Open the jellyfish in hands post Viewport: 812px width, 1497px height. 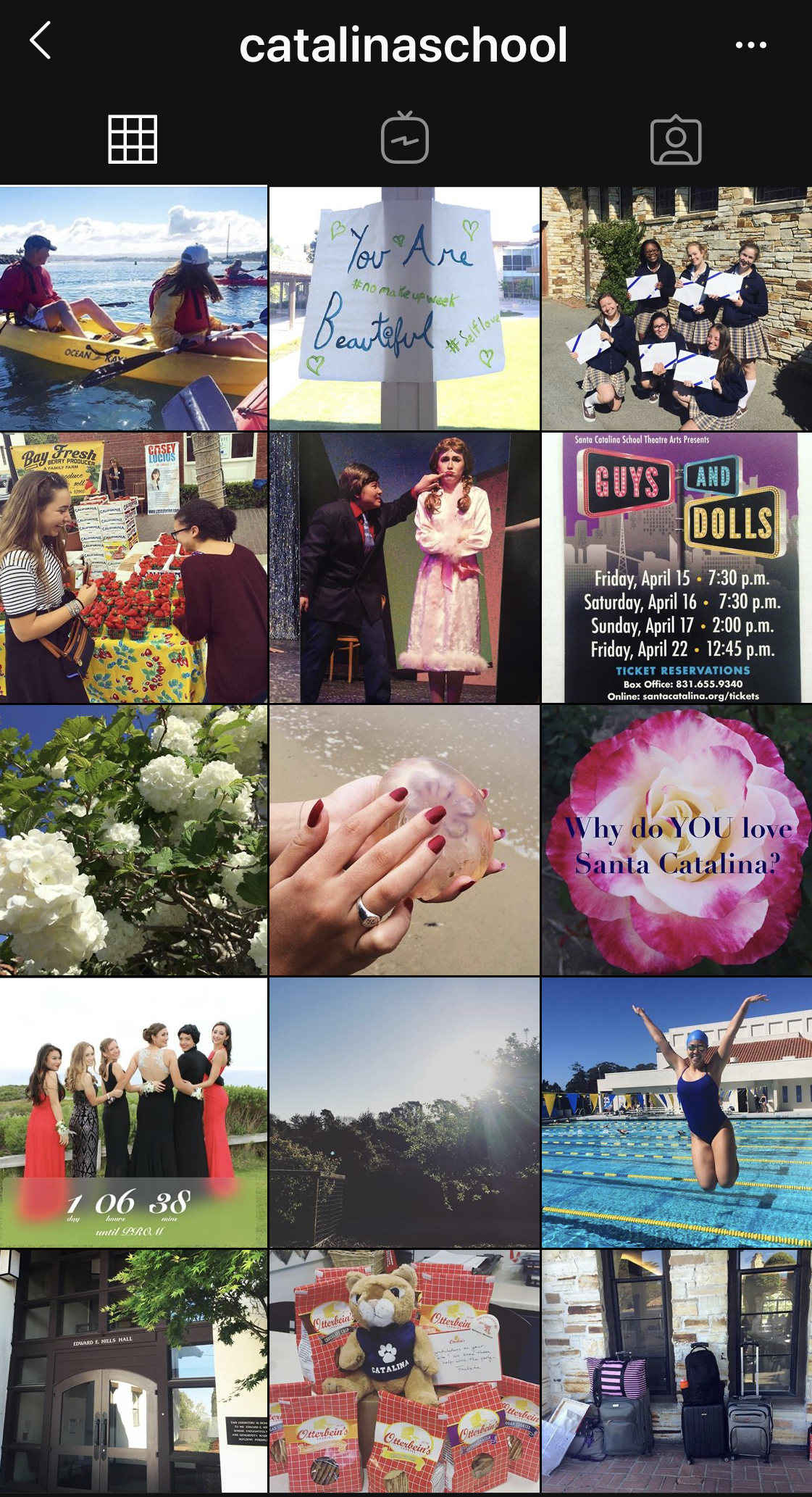404,840
